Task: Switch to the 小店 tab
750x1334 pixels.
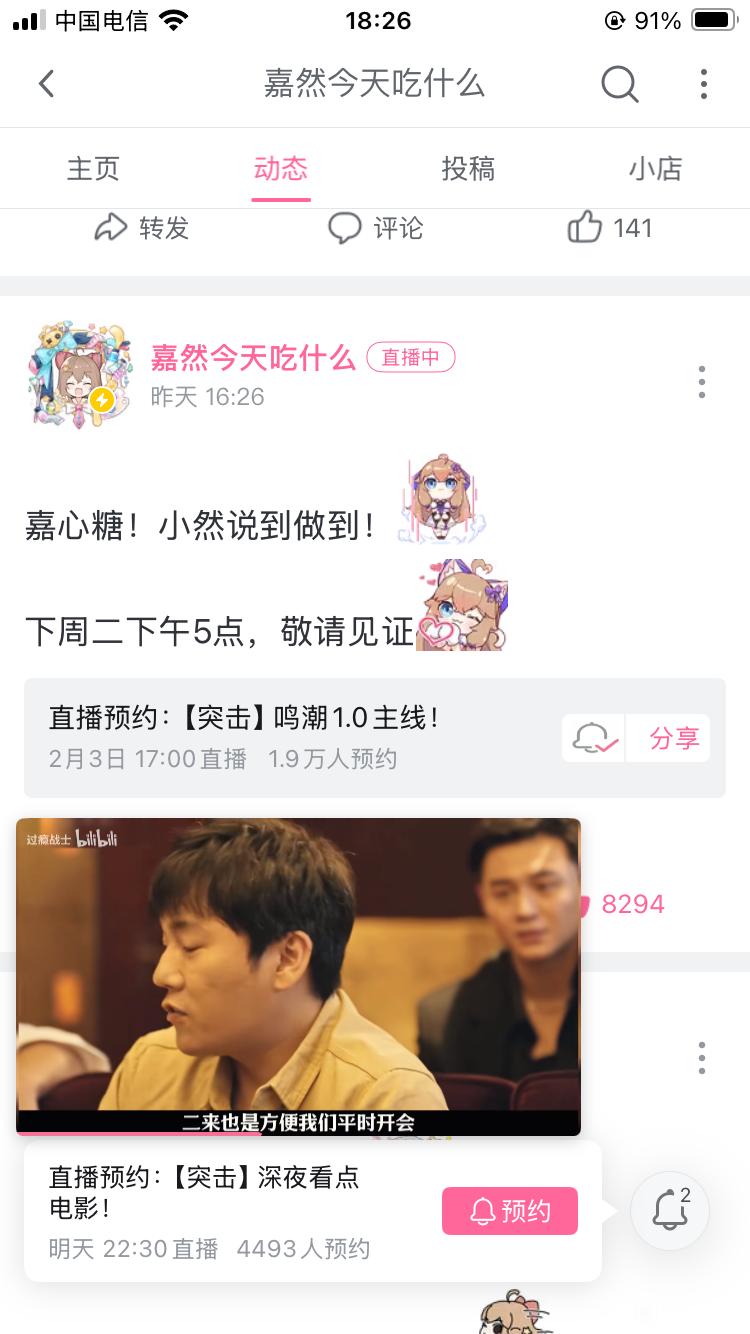Action: (655, 168)
